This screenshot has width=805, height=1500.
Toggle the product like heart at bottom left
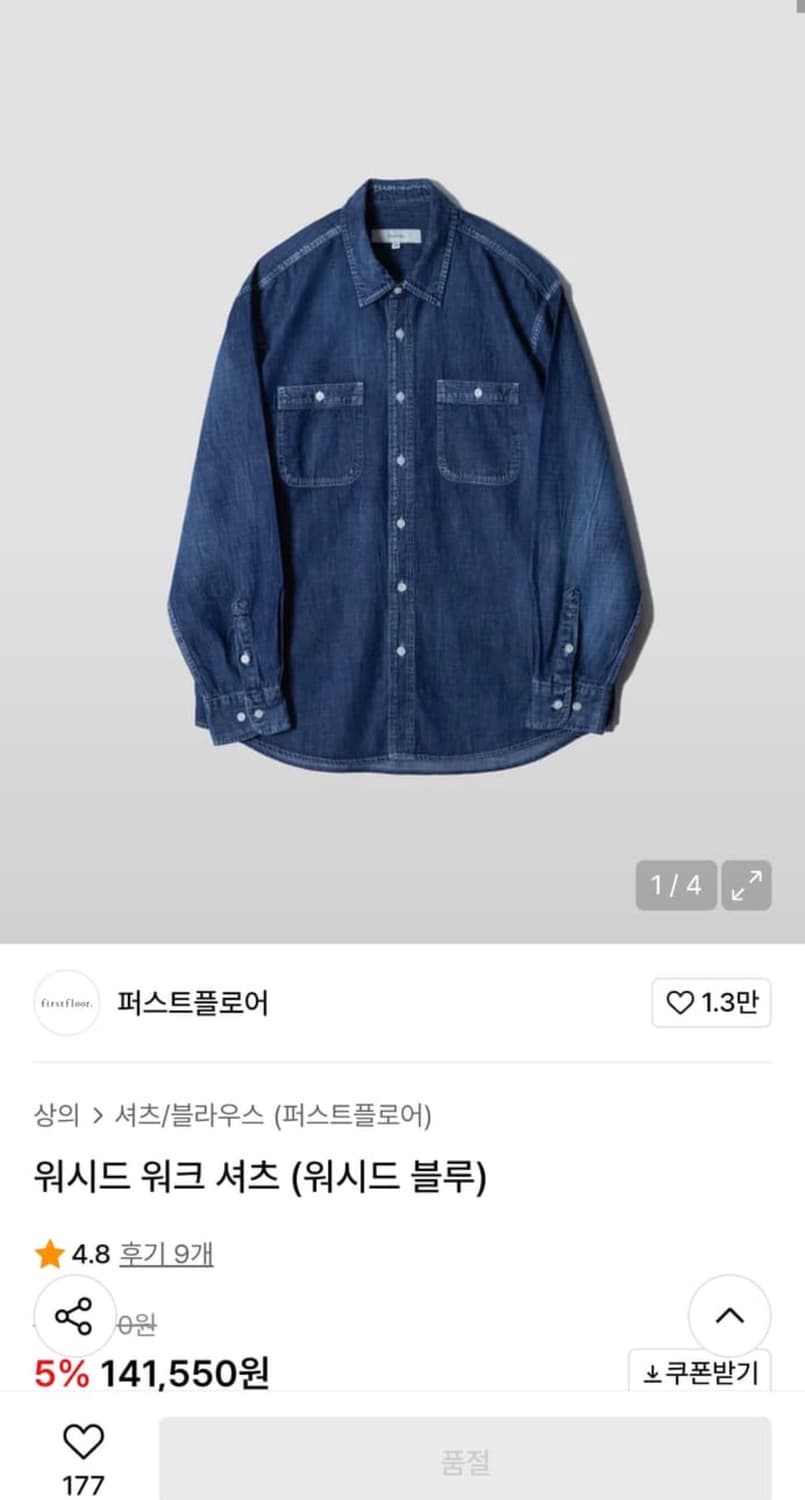(x=85, y=1442)
